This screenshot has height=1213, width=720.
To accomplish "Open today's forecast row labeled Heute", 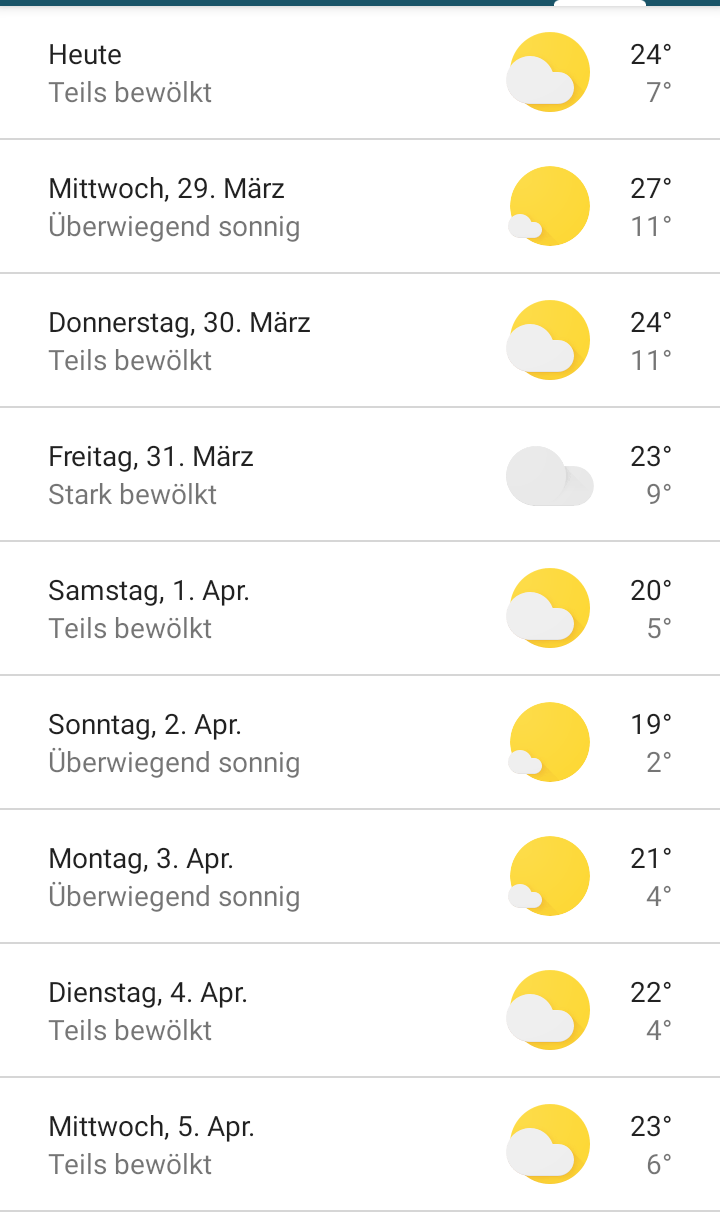I will tap(360, 73).
